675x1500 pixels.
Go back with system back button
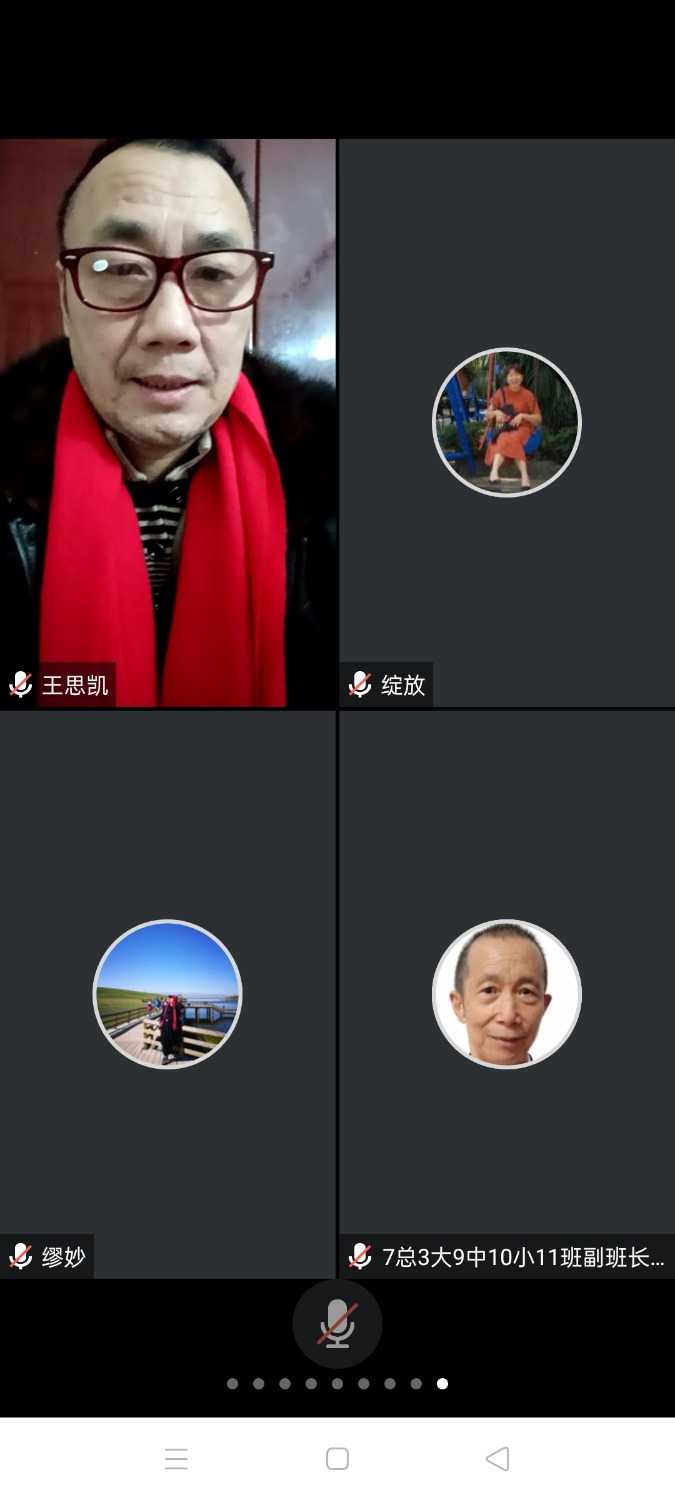click(x=497, y=1459)
